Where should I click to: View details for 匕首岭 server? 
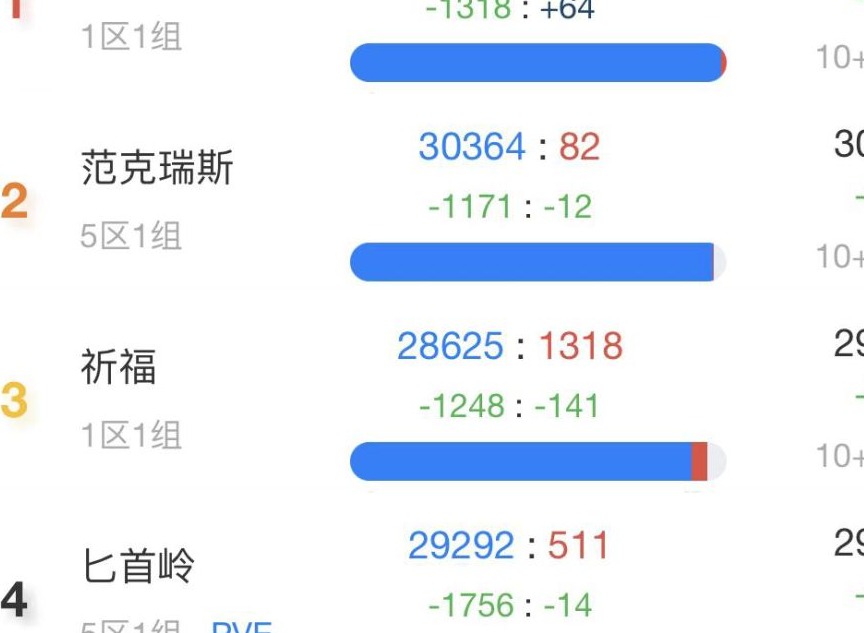point(138,567)
